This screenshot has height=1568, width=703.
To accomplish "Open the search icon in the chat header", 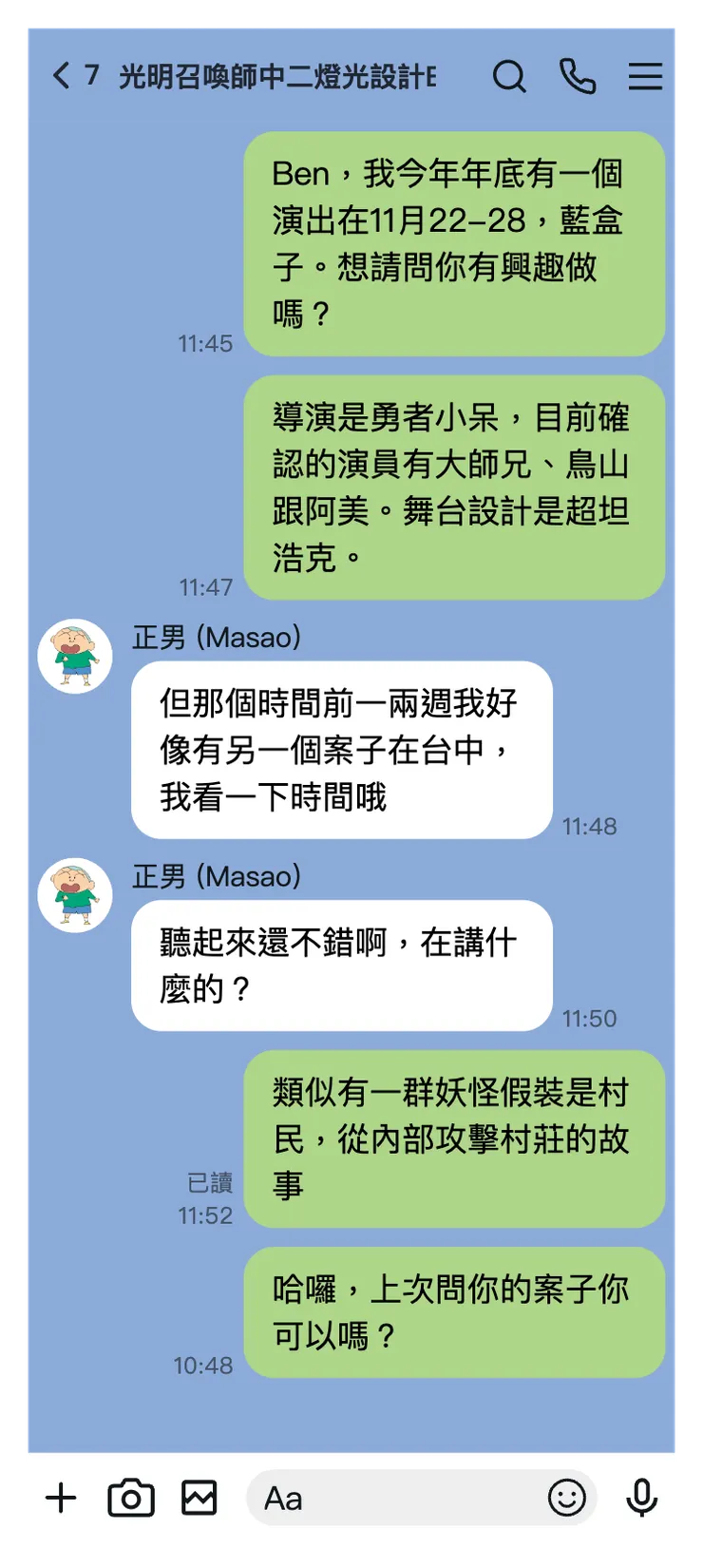I will (510, 77).
